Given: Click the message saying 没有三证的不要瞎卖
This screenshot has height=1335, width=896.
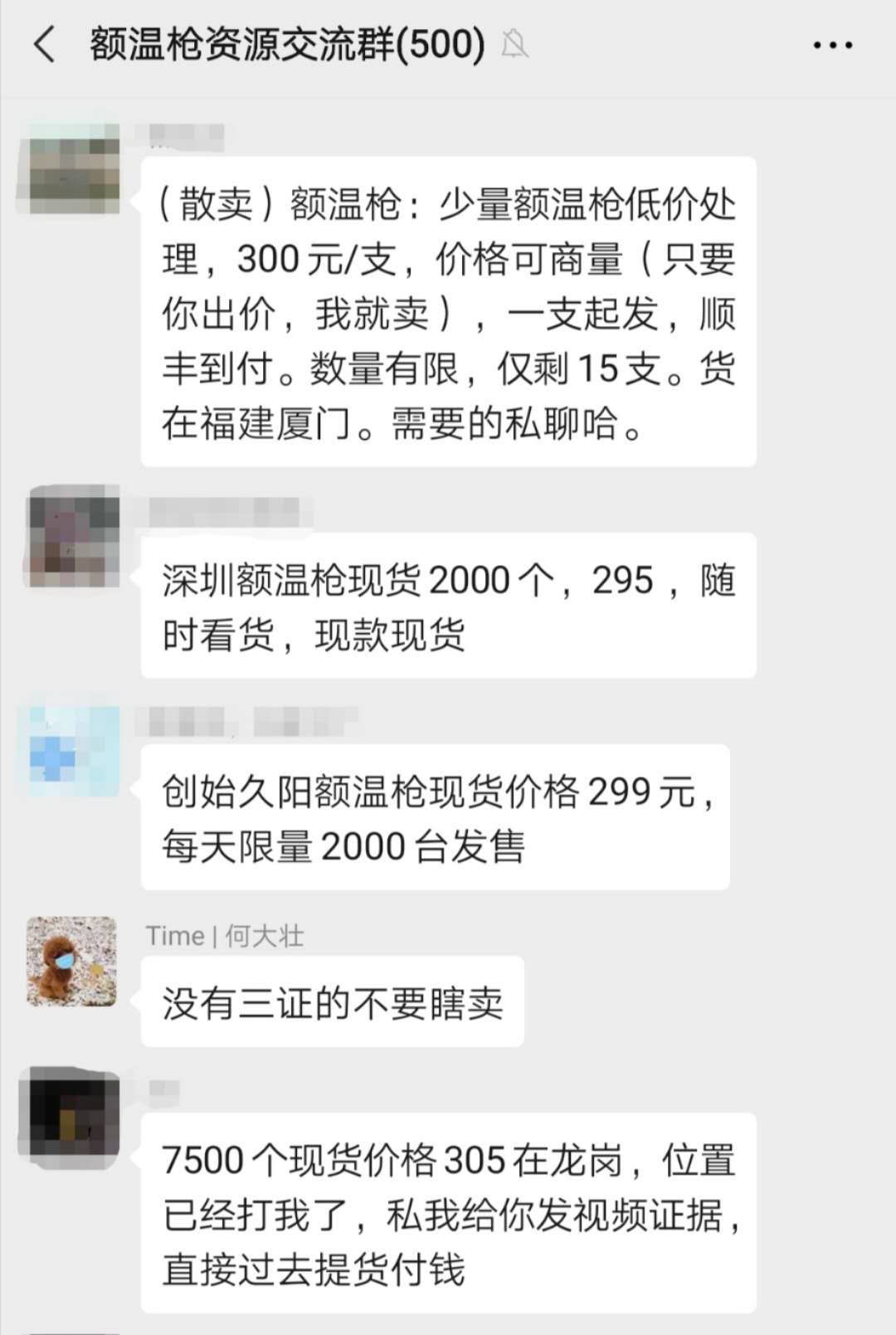Looking at the screenshot, I should pos(332,1000).
